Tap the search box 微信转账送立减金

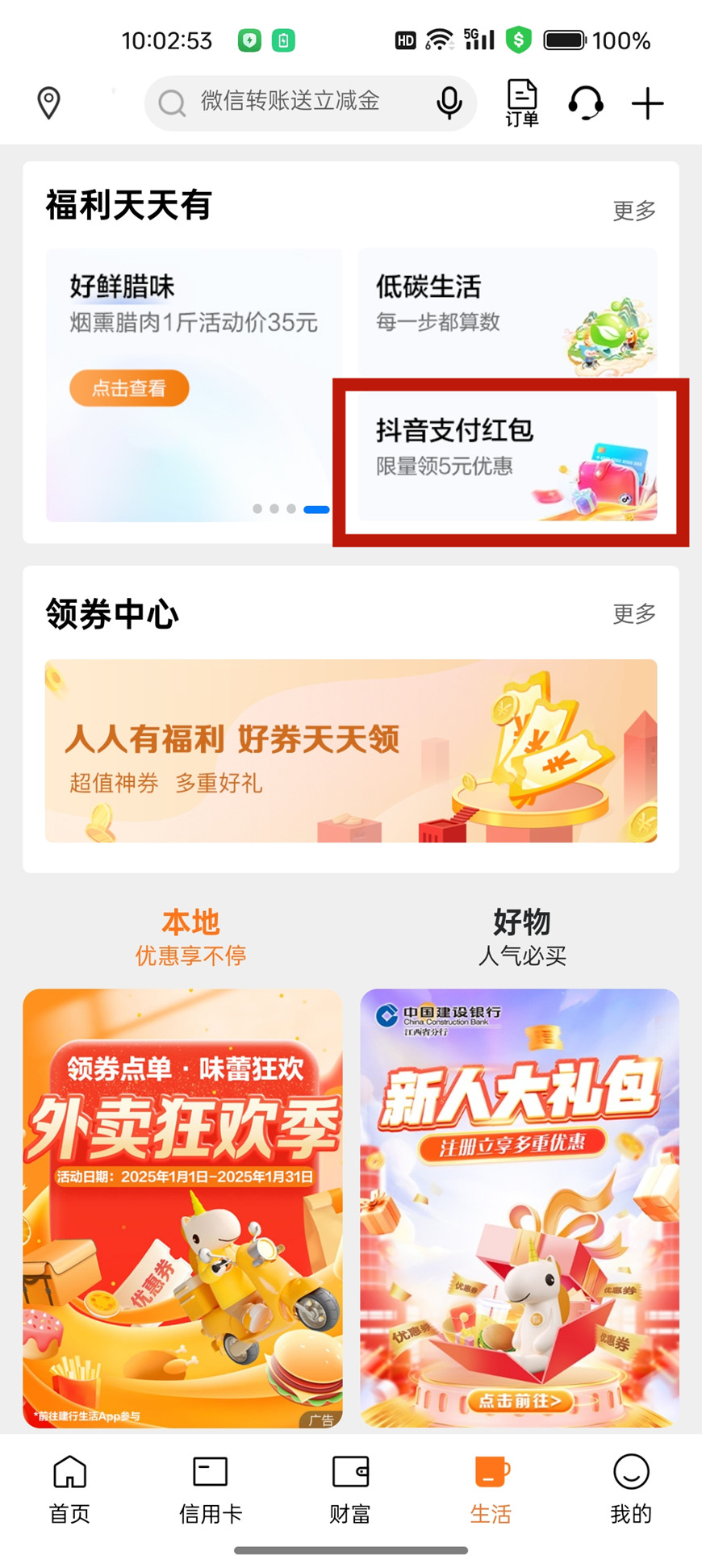click(x=290, y=102)
